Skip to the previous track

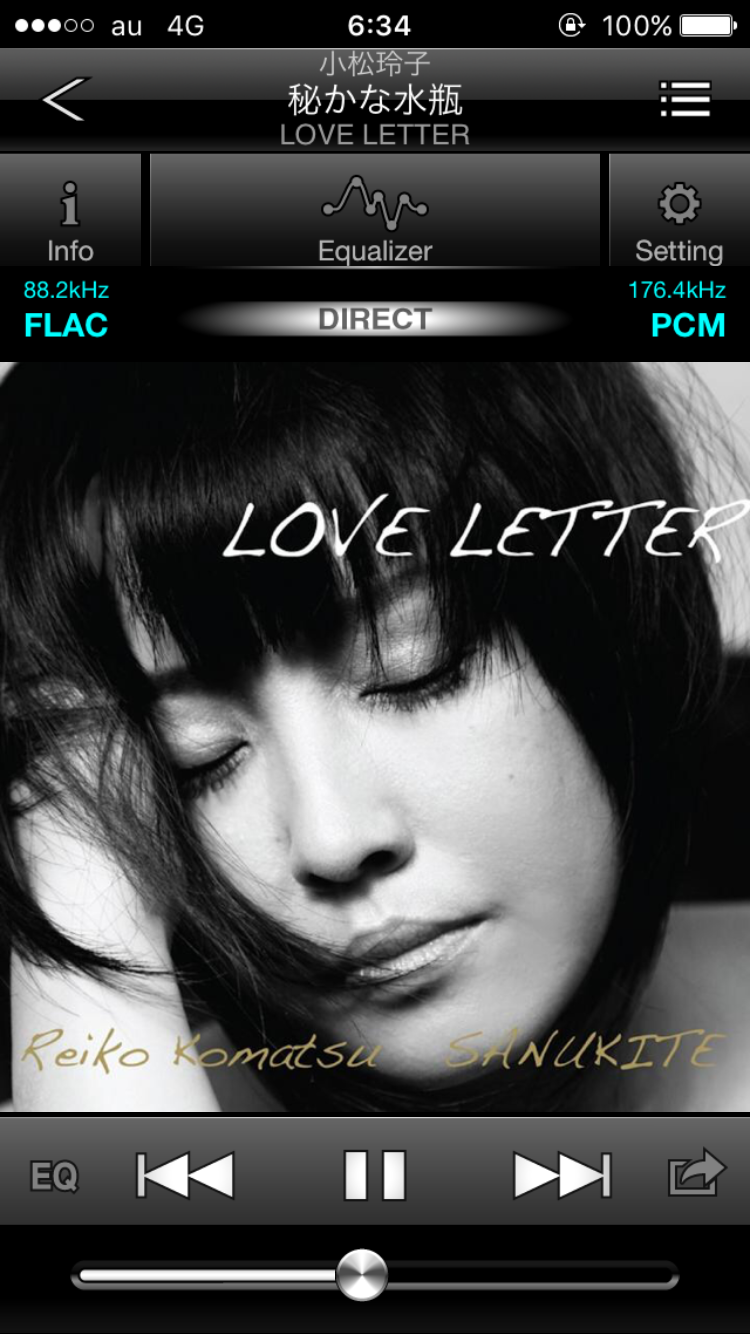[185, 1175]
